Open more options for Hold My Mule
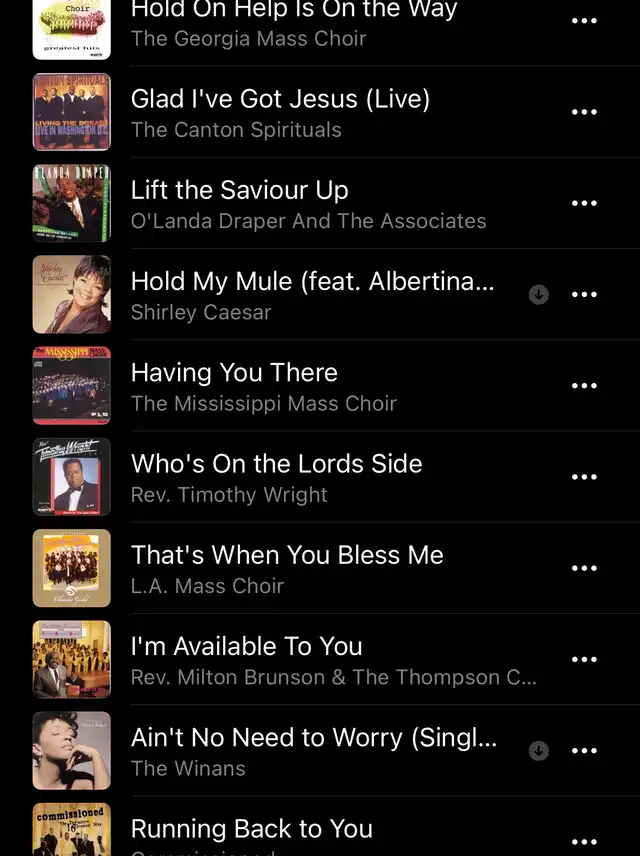Image resolution: width=640 pixels, height=856 pixels. 584,295
